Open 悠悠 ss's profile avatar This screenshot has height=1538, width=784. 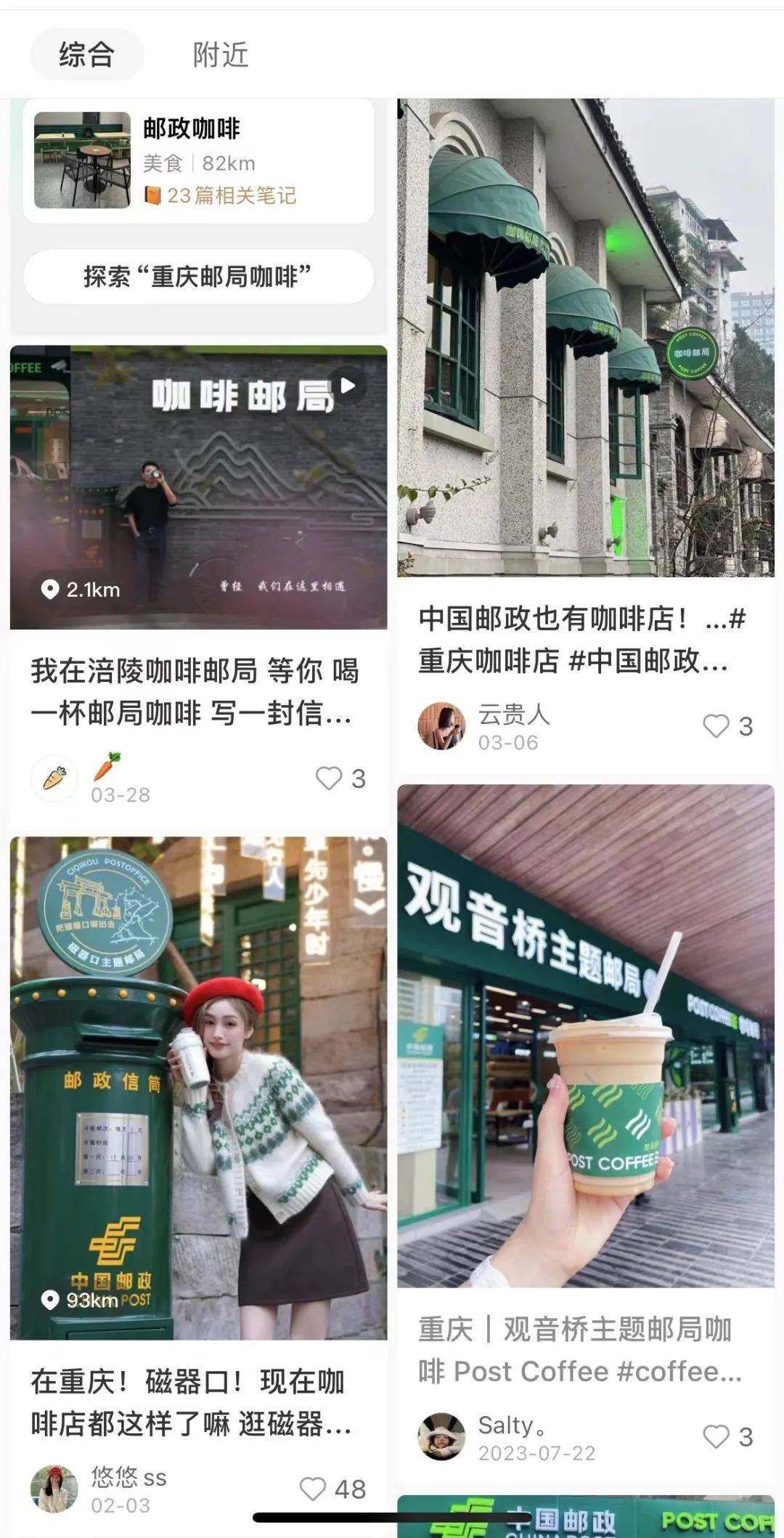point(54,1488)
